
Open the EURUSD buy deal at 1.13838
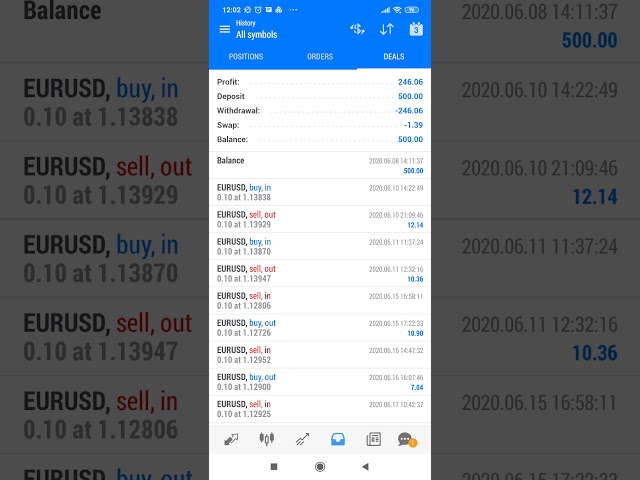tap(320, 192)
